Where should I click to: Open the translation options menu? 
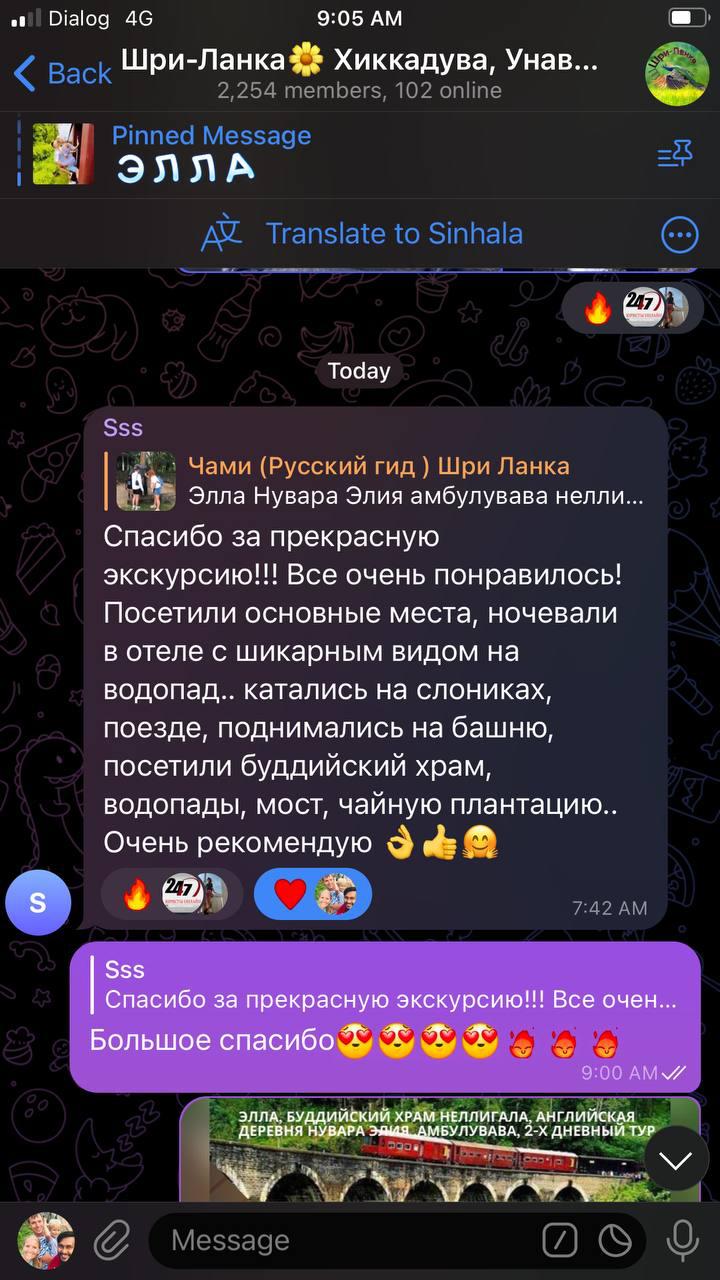click(680, 235)
